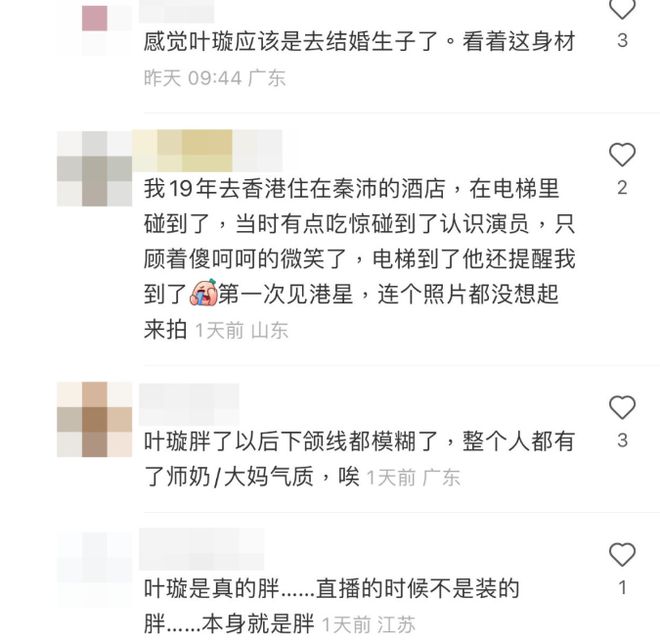660x644 pixels.
Task: Like the comment about 叶璇结婚生子
Action: click(x=622, y=10)
